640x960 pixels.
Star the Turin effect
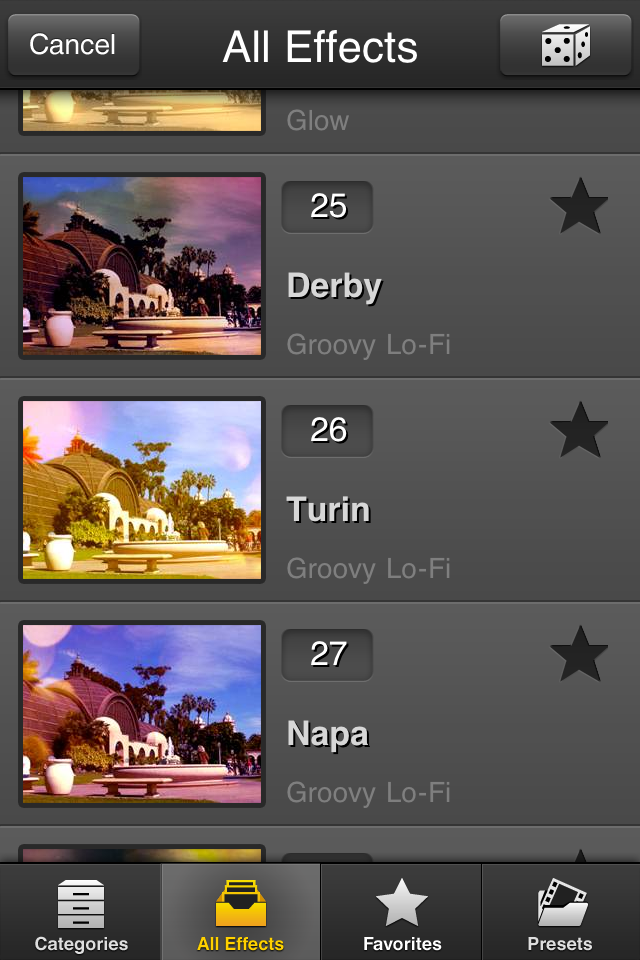tap(579, 432)
